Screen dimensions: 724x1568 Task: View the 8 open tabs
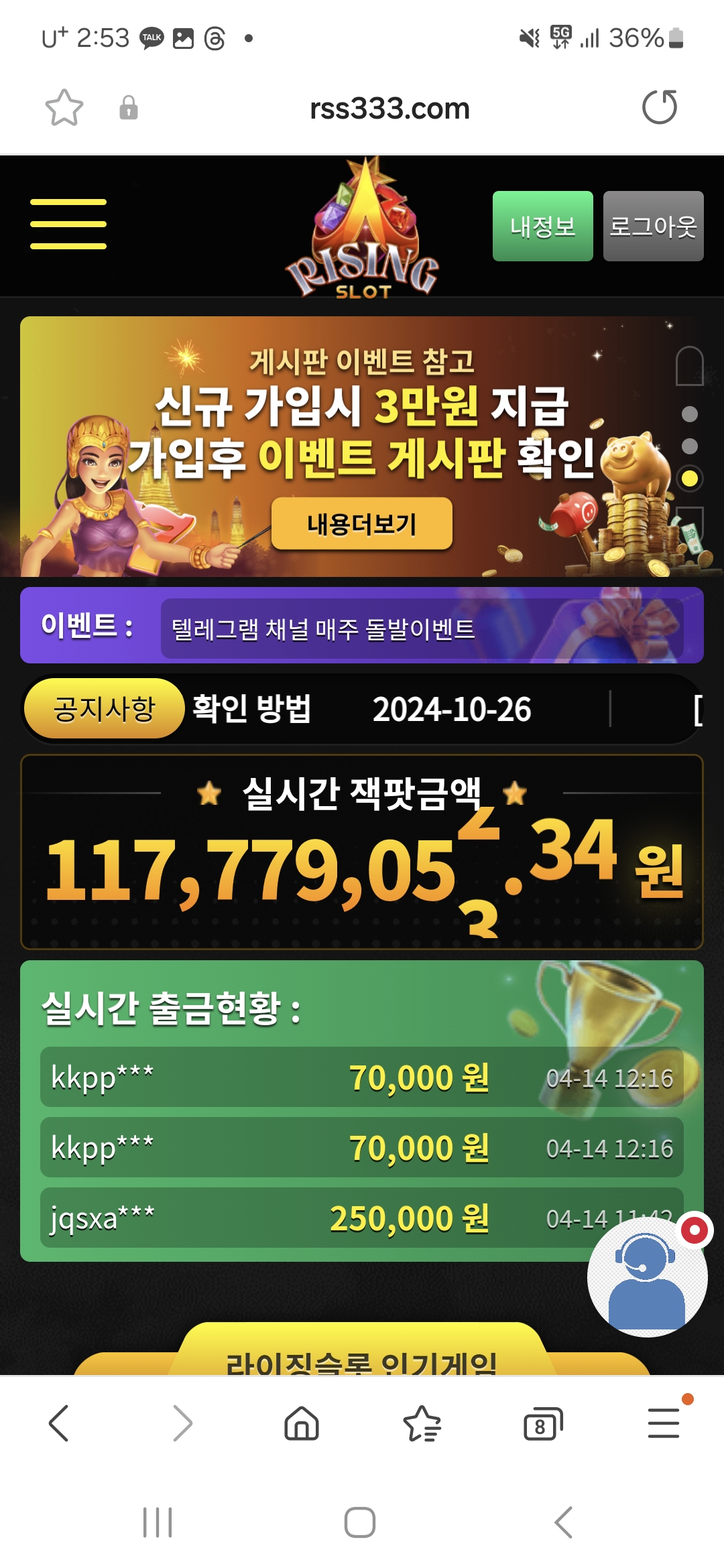tap(542, 1424)
